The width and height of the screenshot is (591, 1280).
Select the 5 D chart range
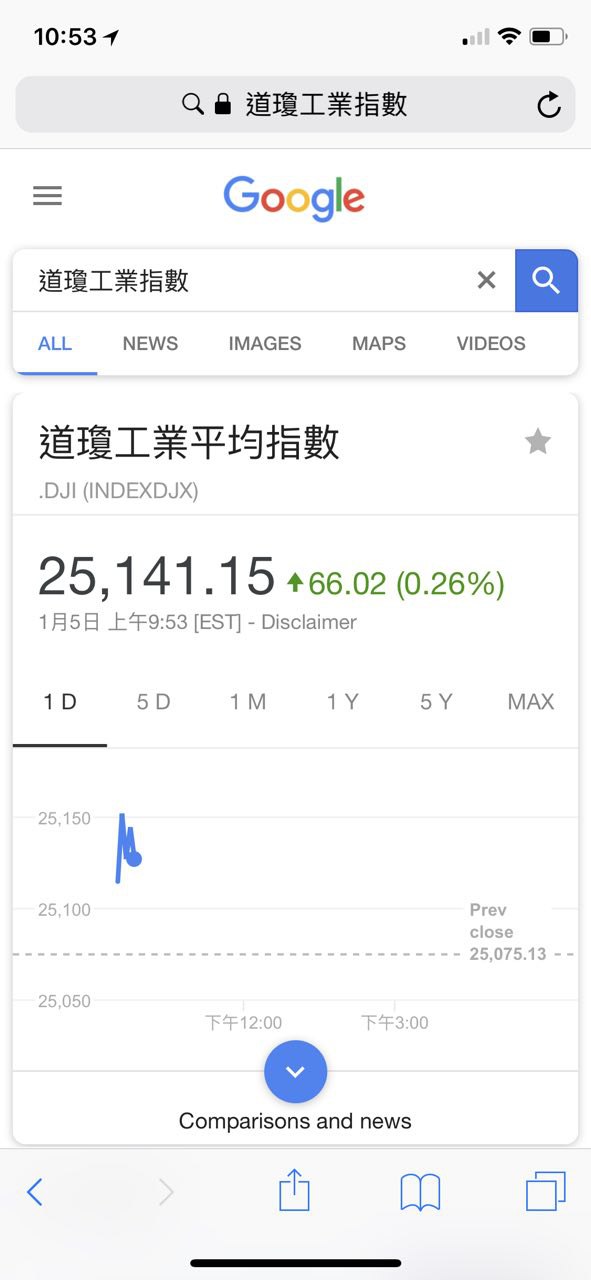(153, 702)
